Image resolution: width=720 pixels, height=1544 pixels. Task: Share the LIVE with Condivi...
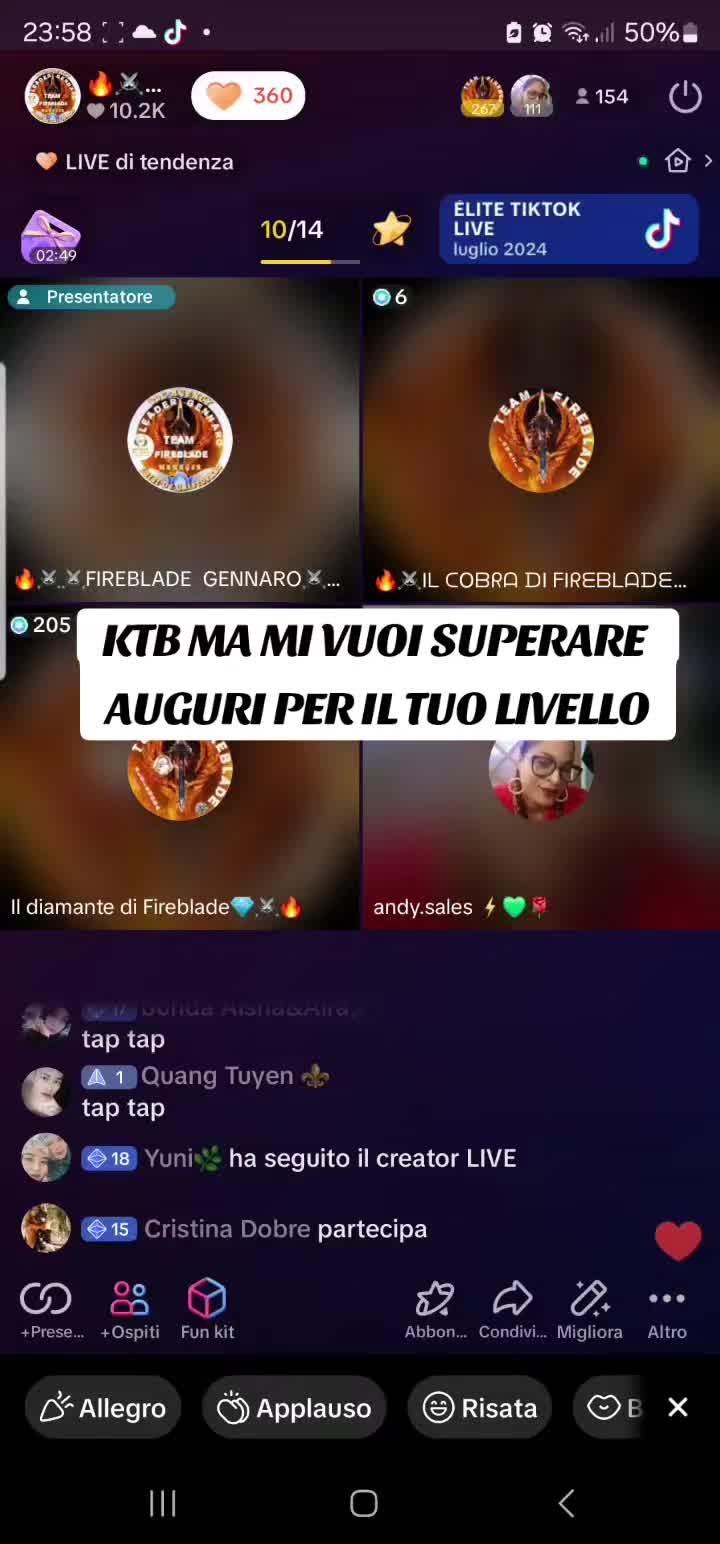[x=512, y=1310]
